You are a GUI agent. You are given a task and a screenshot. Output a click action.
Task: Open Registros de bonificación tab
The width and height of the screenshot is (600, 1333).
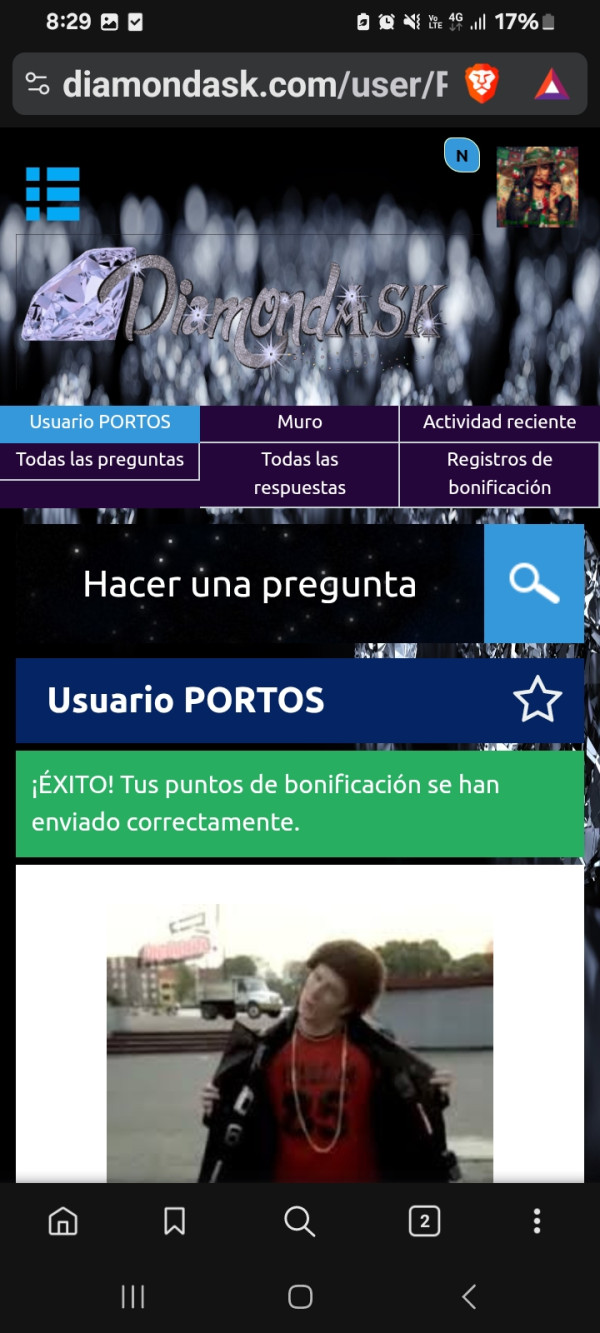click(500, 474)
